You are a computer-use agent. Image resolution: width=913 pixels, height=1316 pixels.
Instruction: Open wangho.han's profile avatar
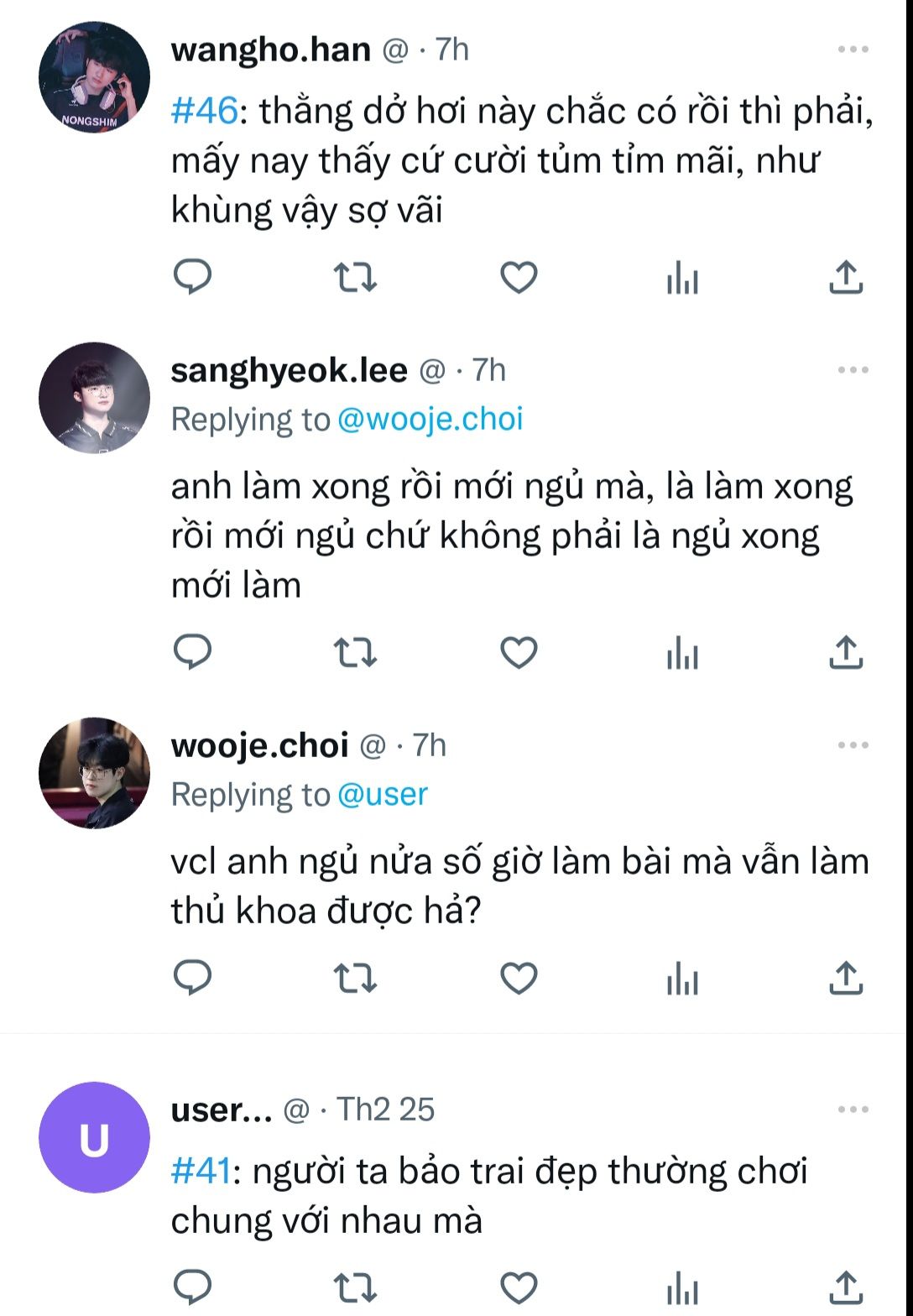(x=94, y=78)
